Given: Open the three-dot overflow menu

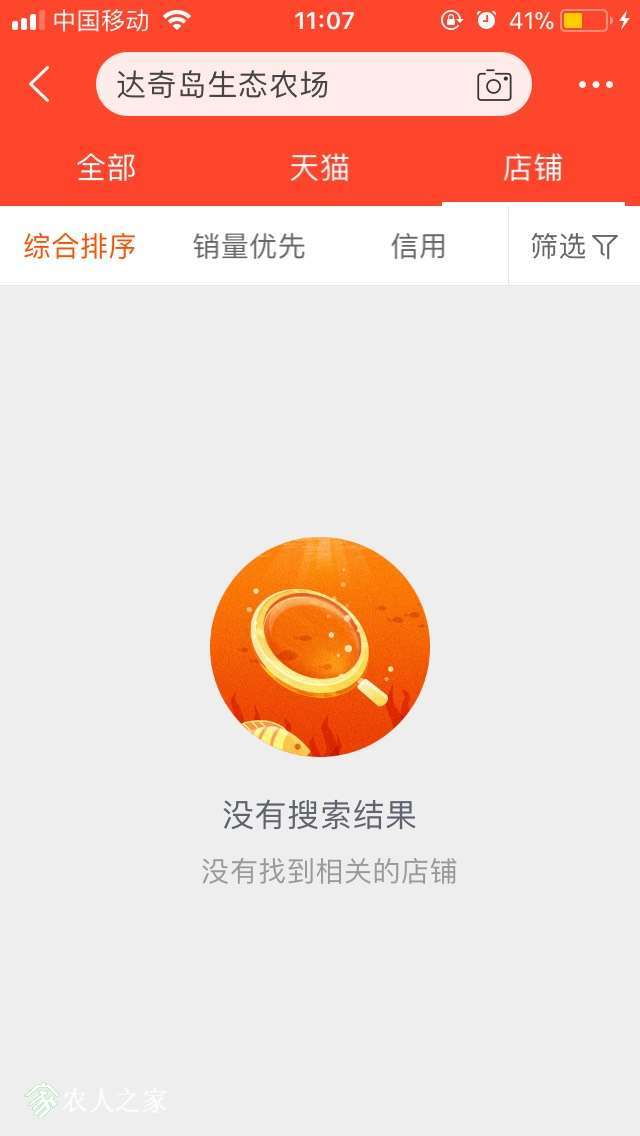Looking at the screenshot, I should [x=596, y=85].
